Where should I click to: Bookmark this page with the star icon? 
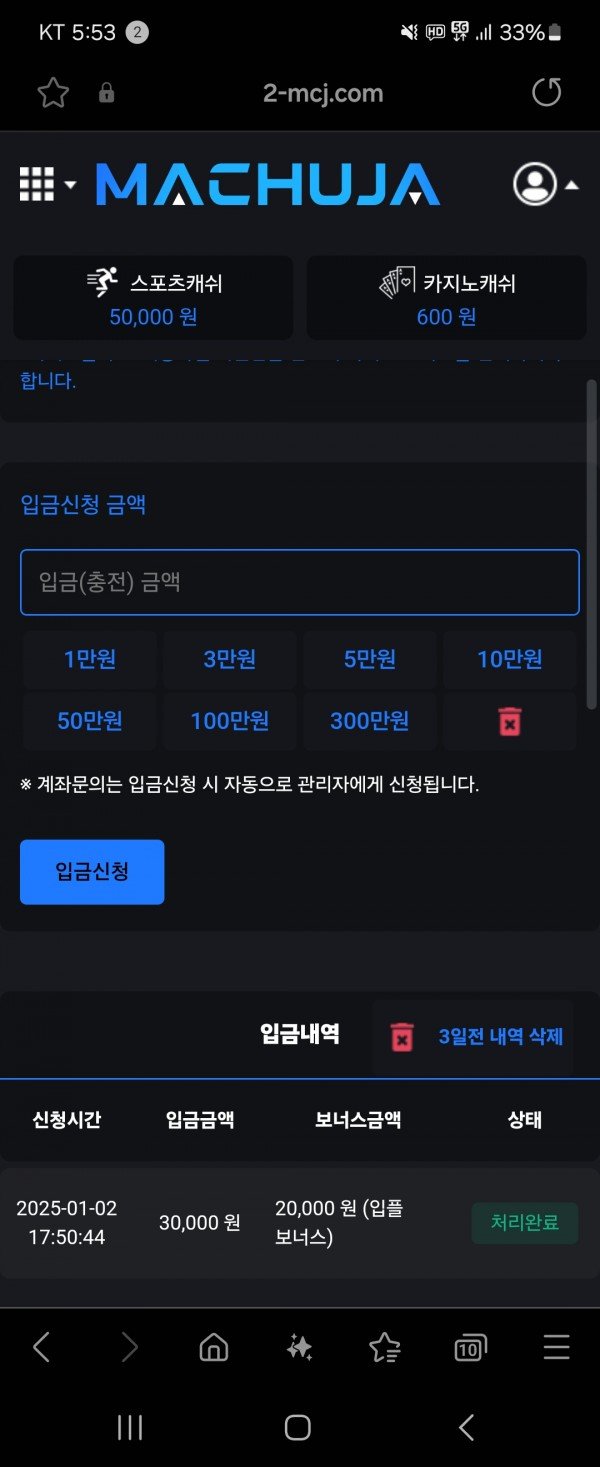click(x=53, y=93)
